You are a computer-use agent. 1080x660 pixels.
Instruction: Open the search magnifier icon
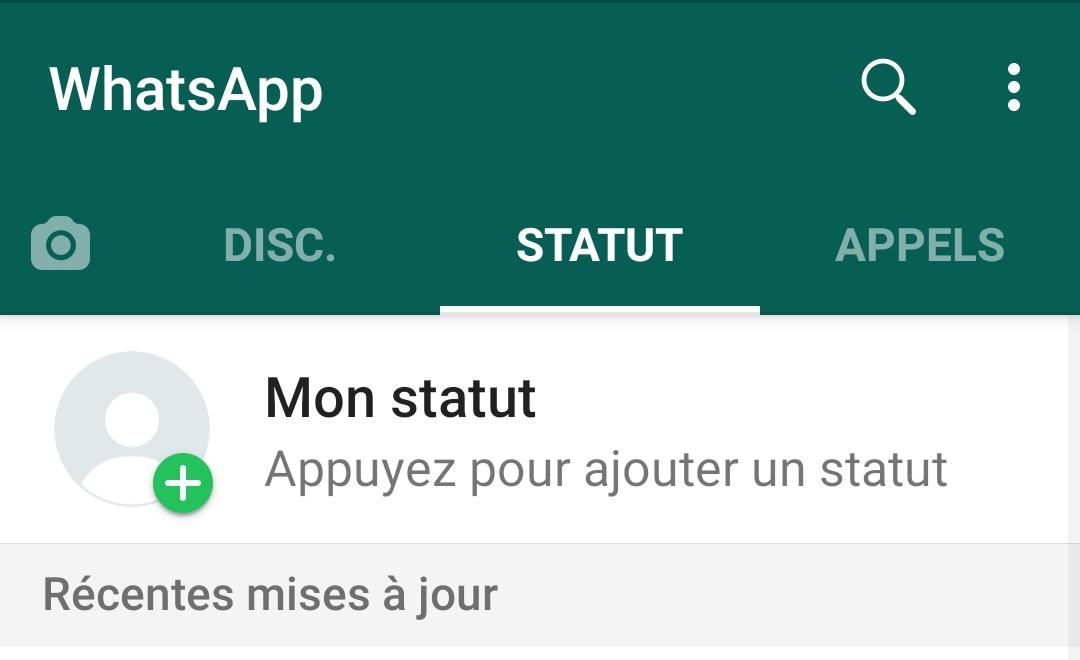888,88
